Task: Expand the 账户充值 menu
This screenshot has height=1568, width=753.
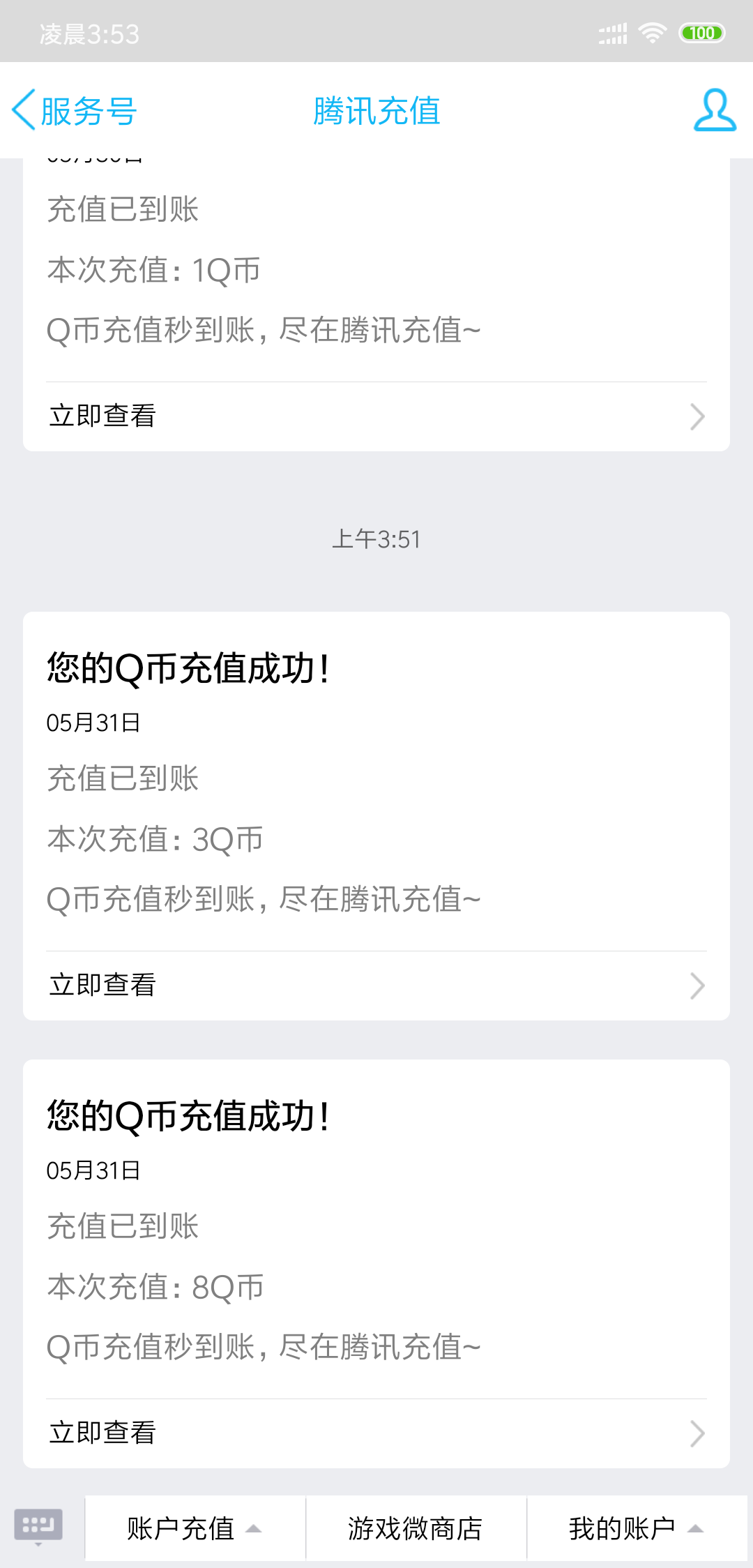Action: [x=195, y=1528]
